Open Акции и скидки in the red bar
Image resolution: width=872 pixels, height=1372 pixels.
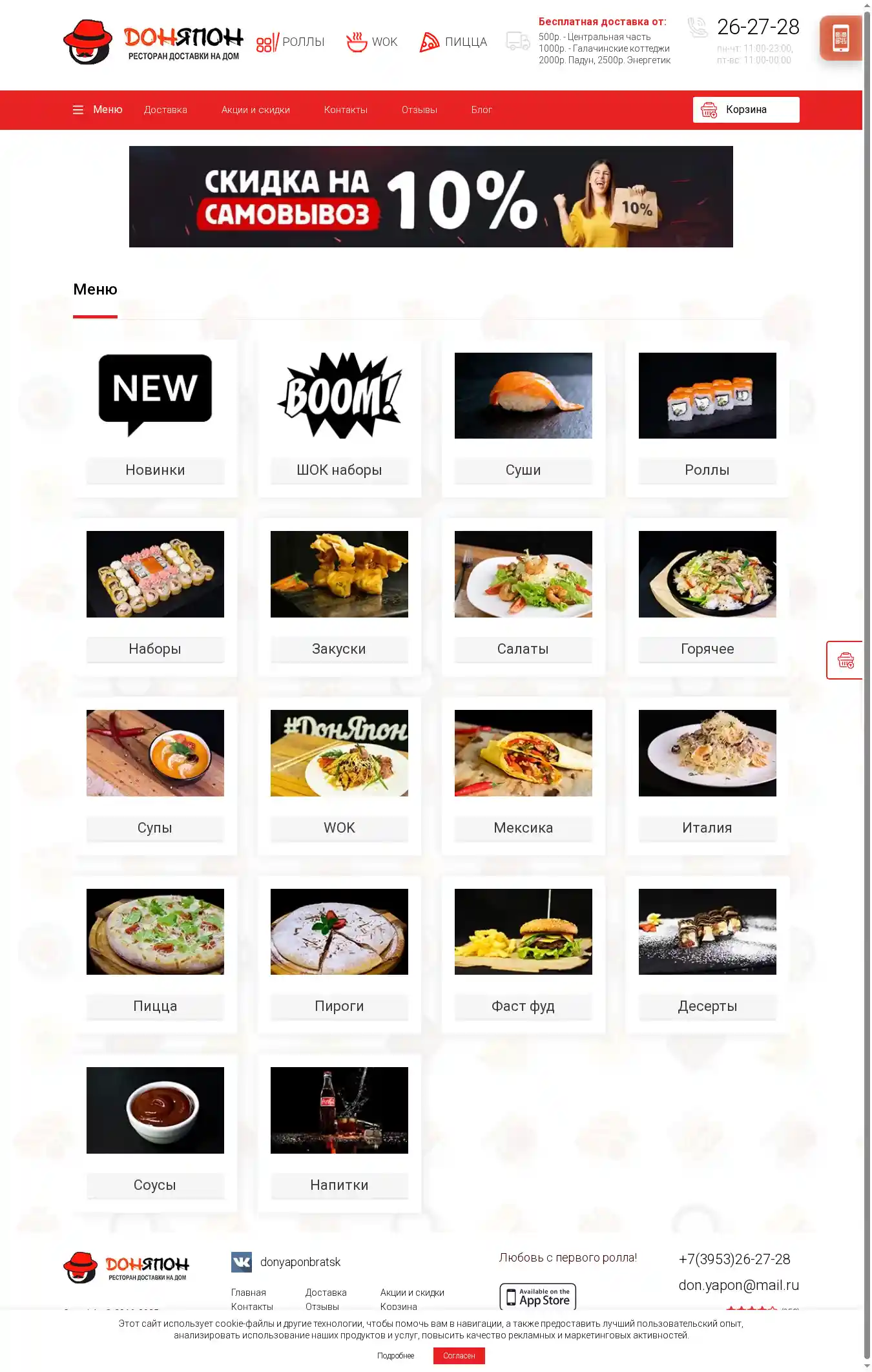click(255, 110)
